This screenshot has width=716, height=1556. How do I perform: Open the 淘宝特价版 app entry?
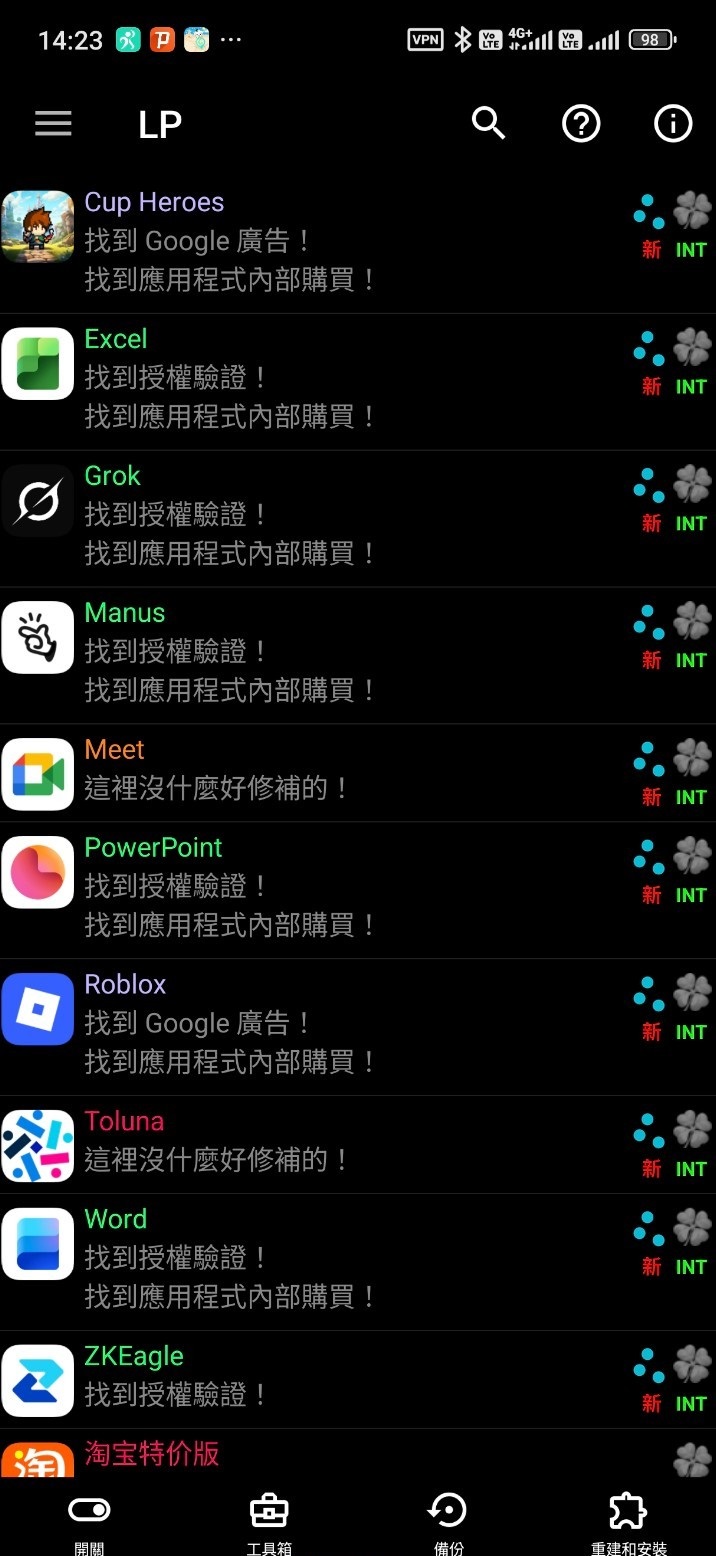pos(300,1455)
